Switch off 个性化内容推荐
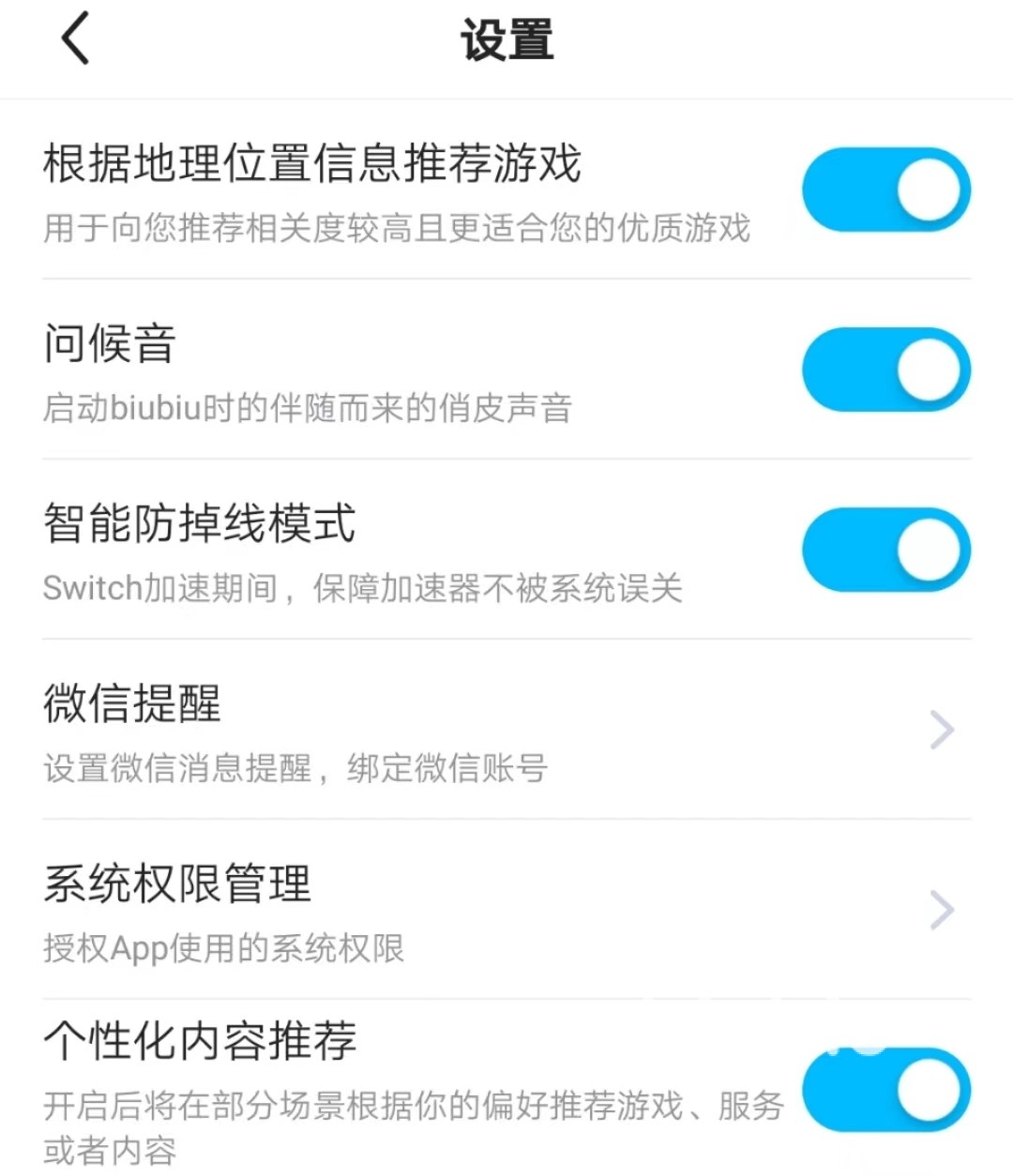 885,1090
